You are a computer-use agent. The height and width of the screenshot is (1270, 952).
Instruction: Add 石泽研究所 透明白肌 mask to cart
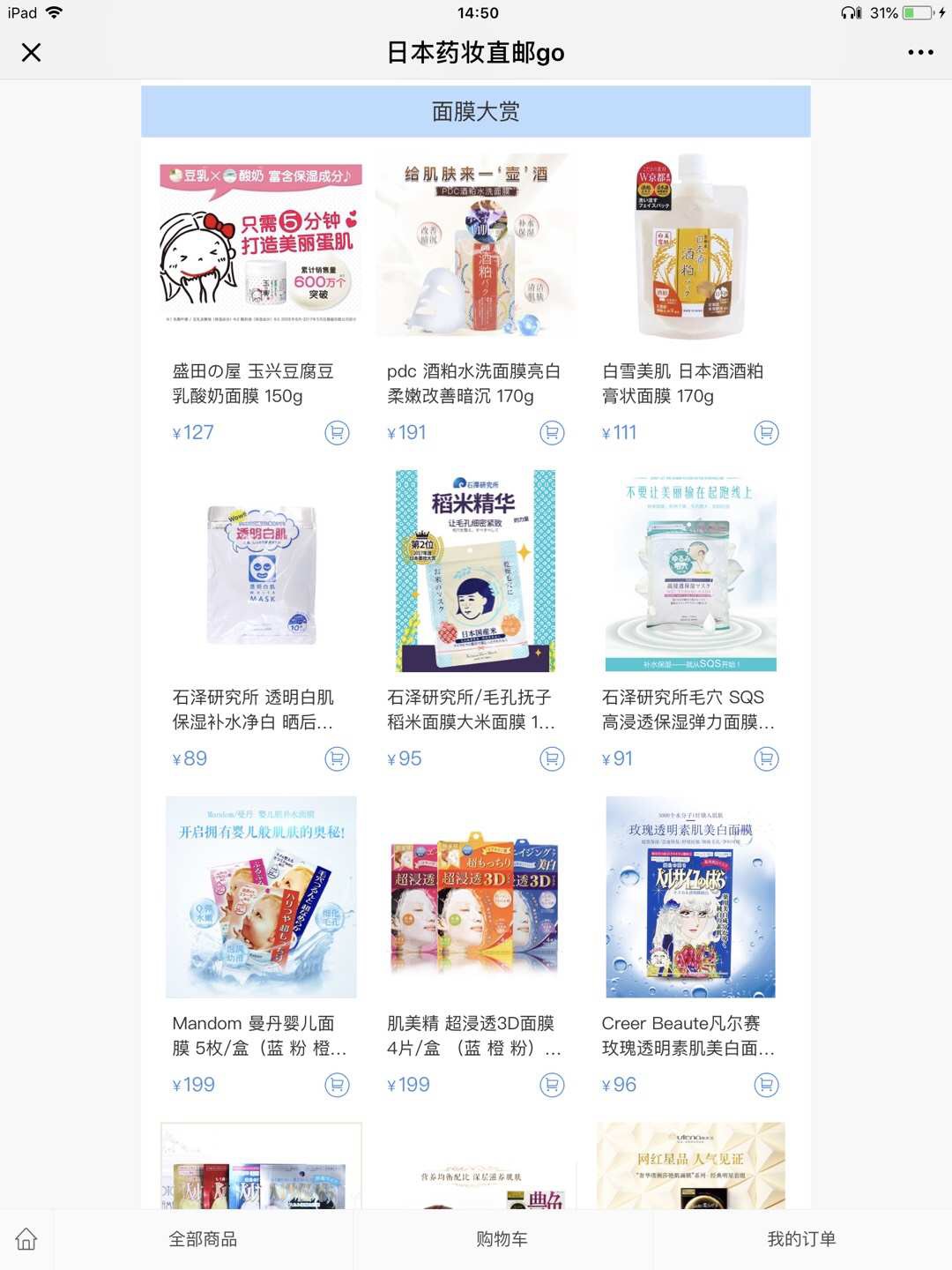tap(337, 758)
